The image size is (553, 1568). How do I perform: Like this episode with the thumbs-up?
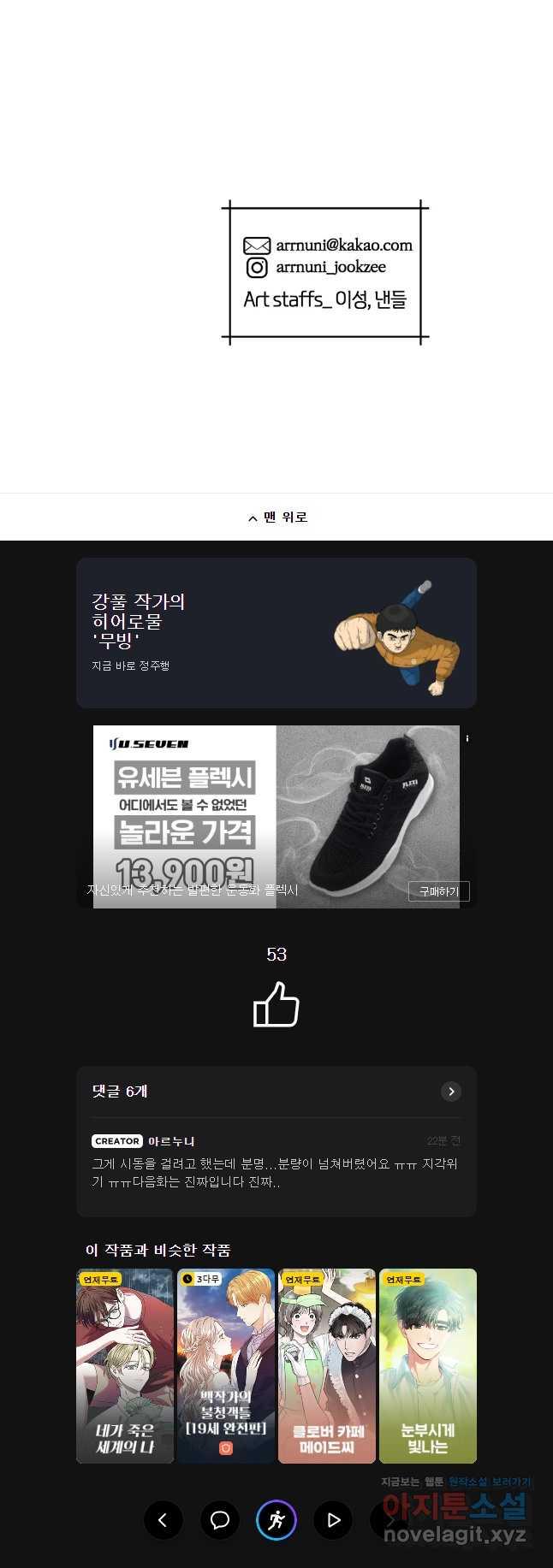(x=276, y=1005)
